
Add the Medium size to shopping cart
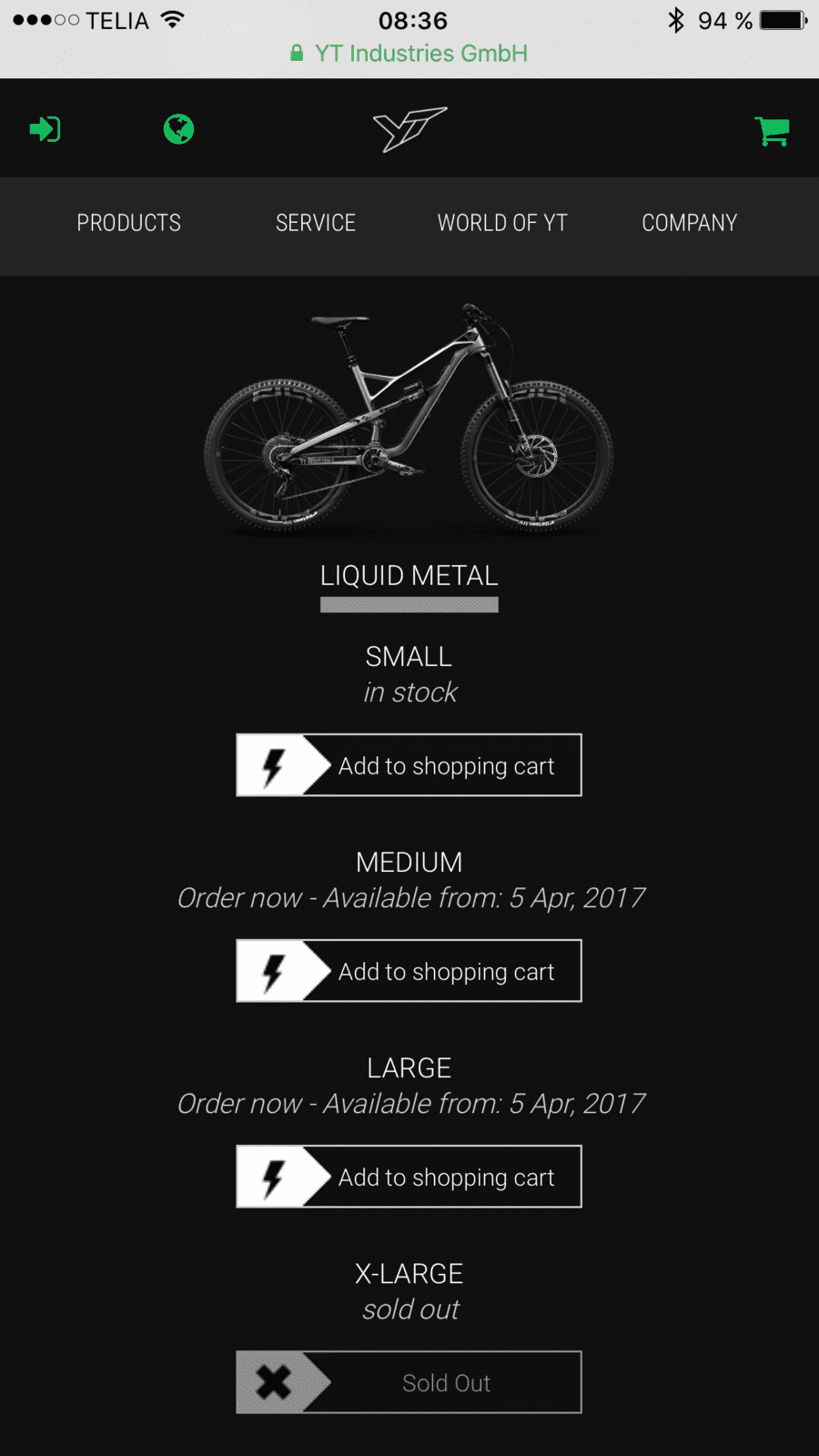point(409,971)
